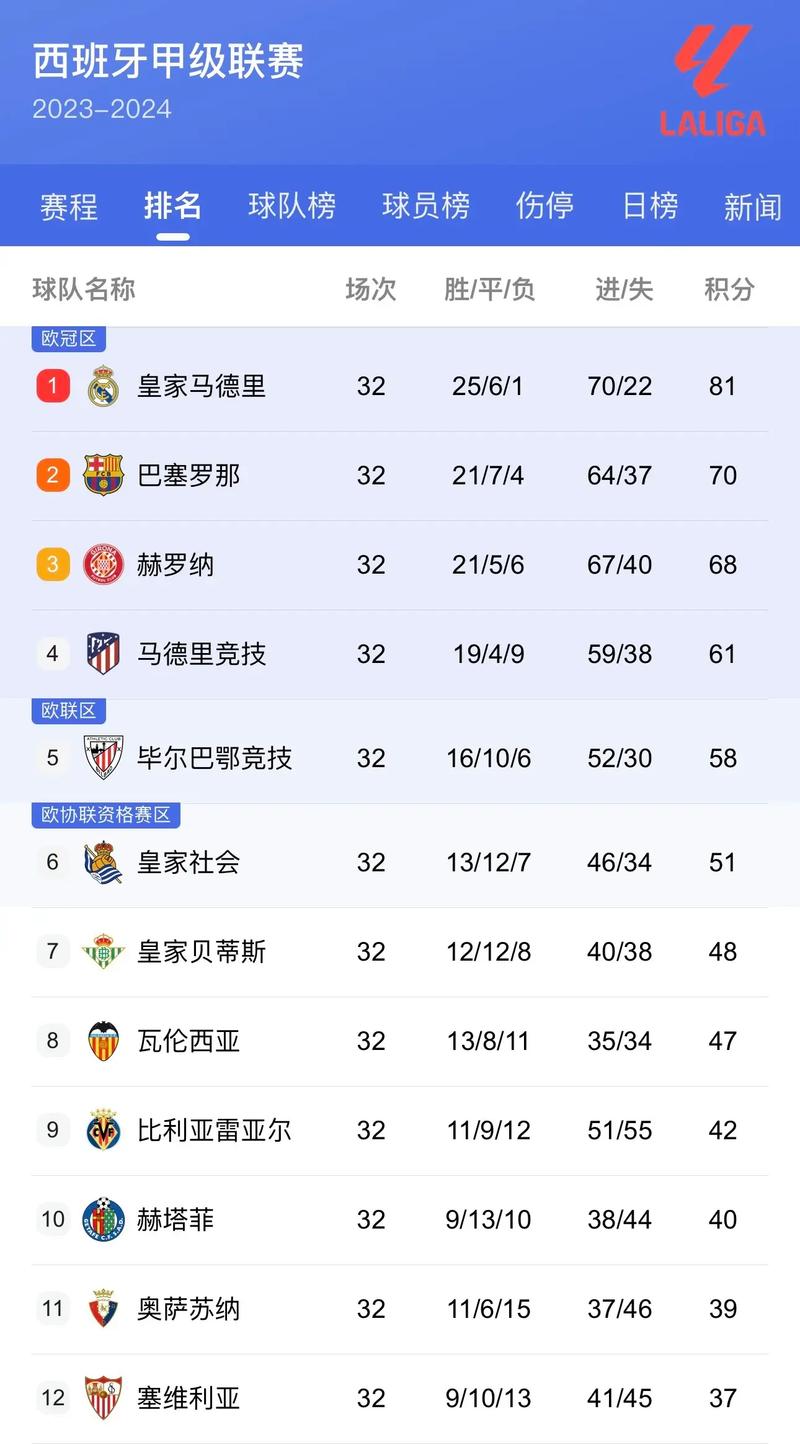Open the 皇家马德里 team row
This screenshot has width=800, height=1445.
400,386
